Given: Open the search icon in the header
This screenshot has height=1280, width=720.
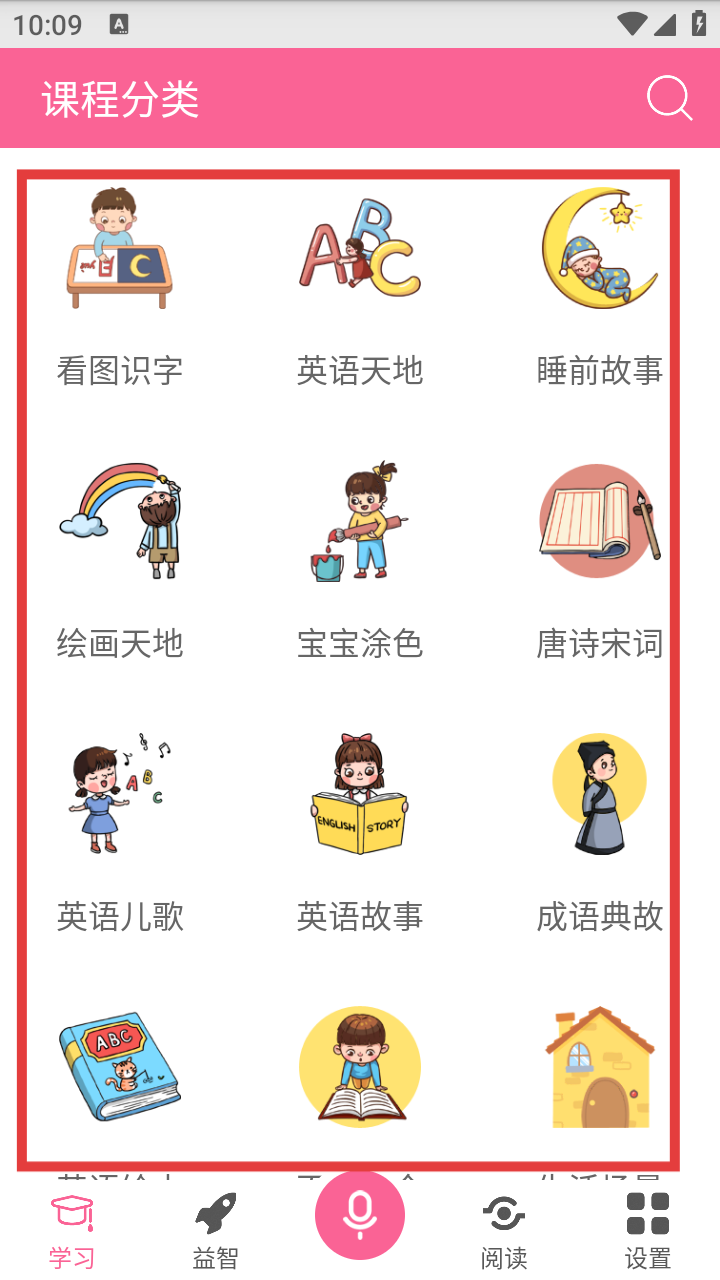Looking at the screenshot, I should pyautogui.click(x=669, y=98).
